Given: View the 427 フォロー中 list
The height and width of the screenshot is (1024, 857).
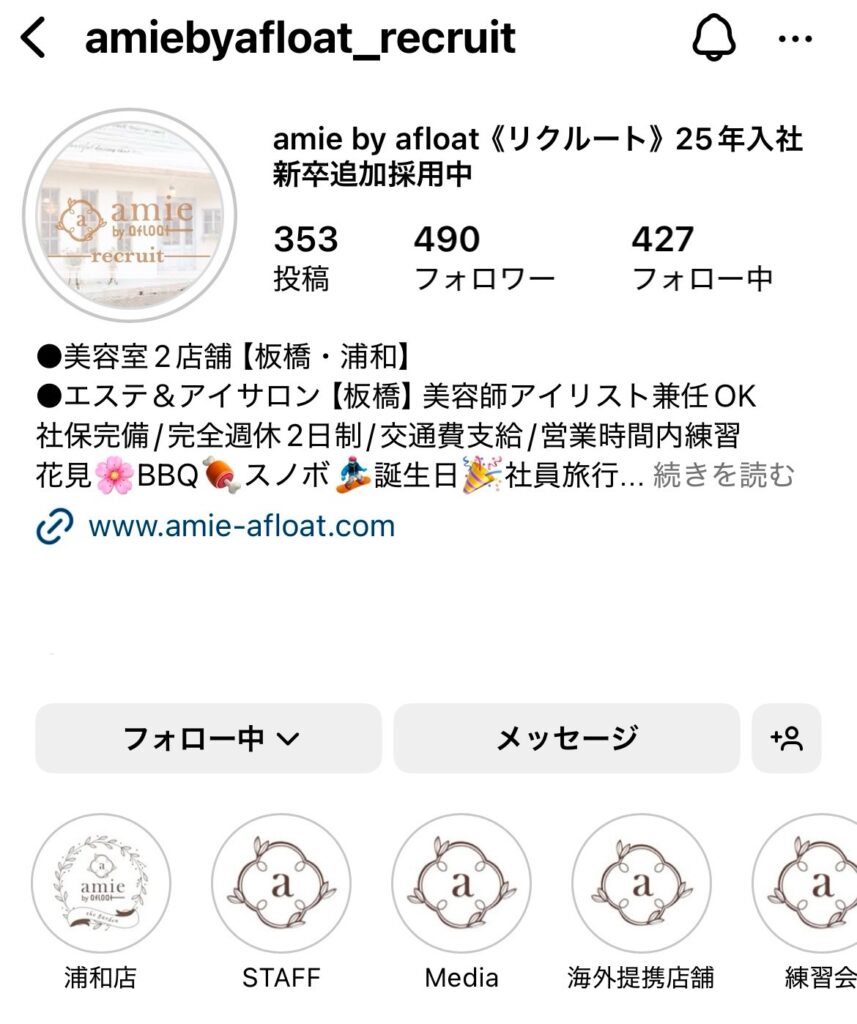Looking at the screenshot, I should pos(702,257).
